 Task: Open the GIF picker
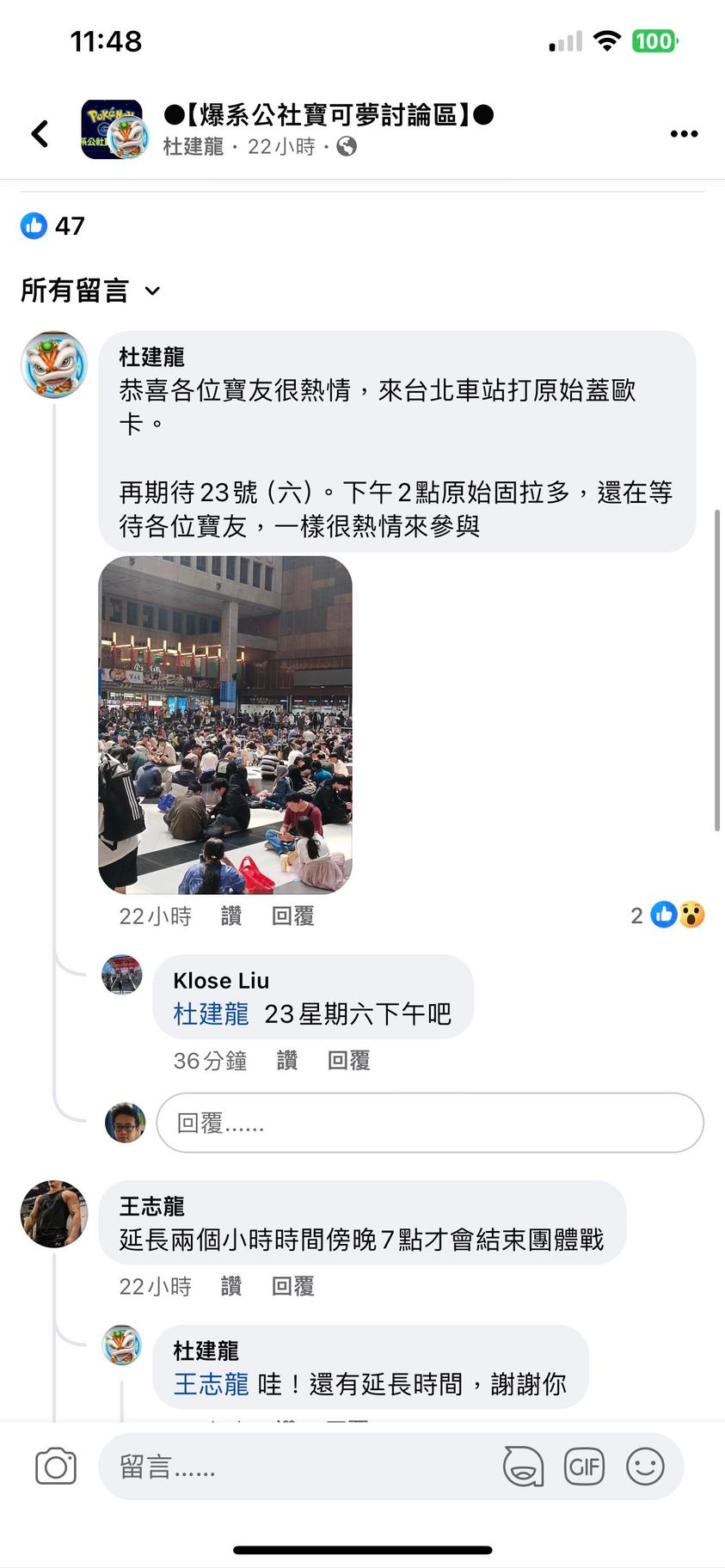point(584,1467)
